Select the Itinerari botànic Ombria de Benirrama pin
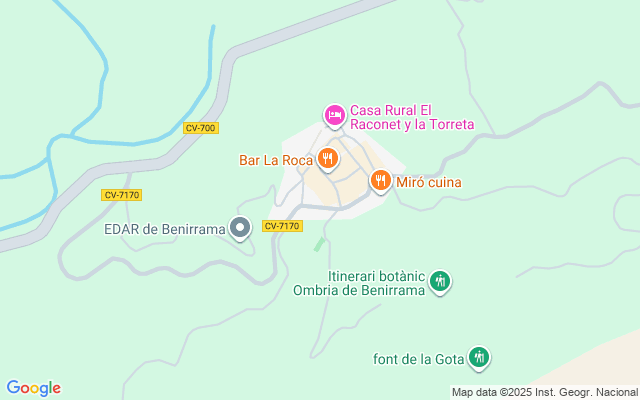This screenshot has width=640, height=400. pyautogui.click(x=439, y=283)
